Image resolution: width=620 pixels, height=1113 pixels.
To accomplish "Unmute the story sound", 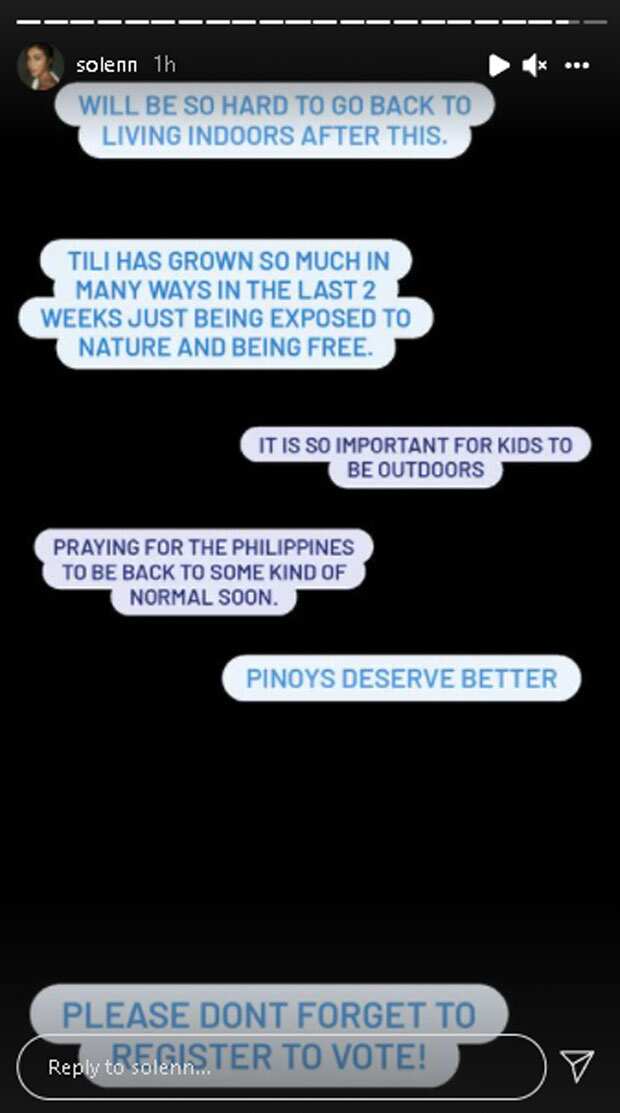I will (x=534, y=65).
